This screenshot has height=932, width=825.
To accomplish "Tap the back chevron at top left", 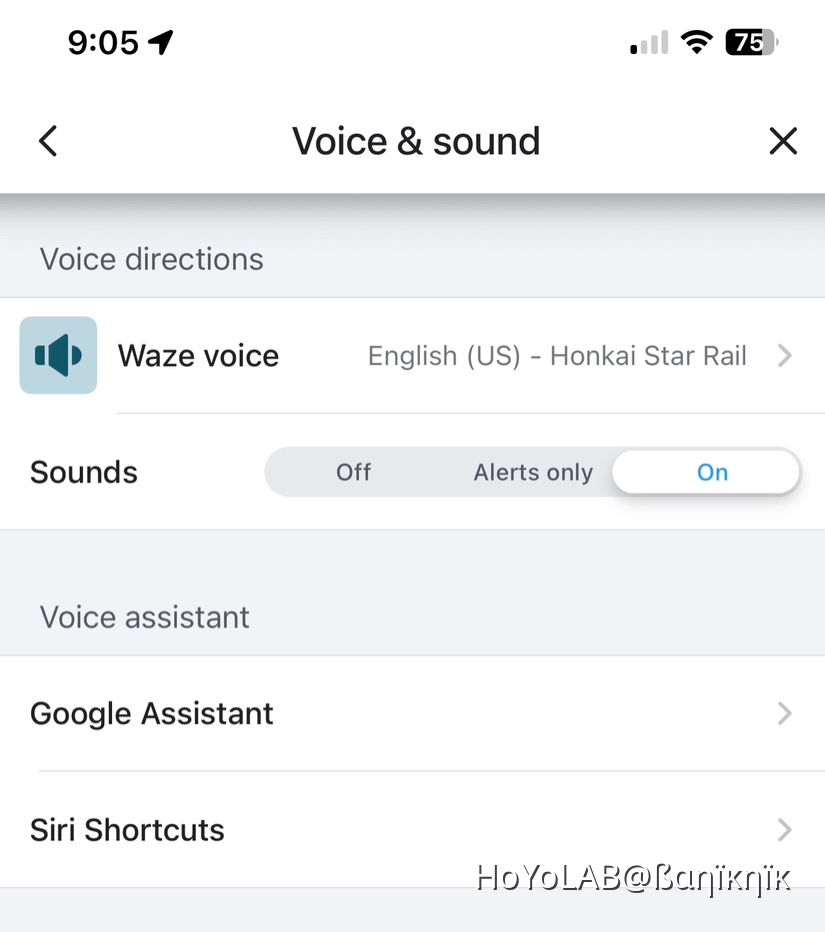I will click(47, 140).
